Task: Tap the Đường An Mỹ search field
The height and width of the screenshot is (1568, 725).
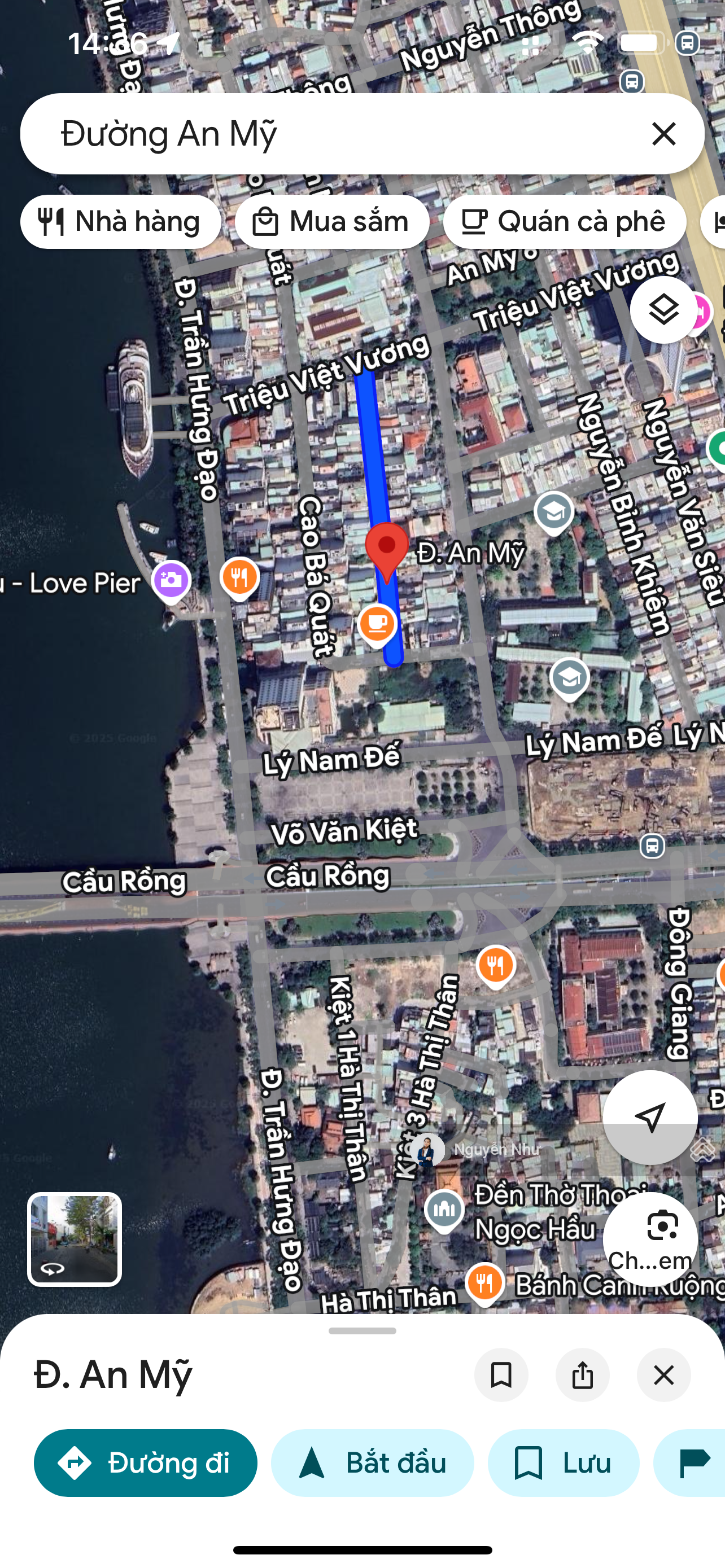Action: [x=341, y=133]
